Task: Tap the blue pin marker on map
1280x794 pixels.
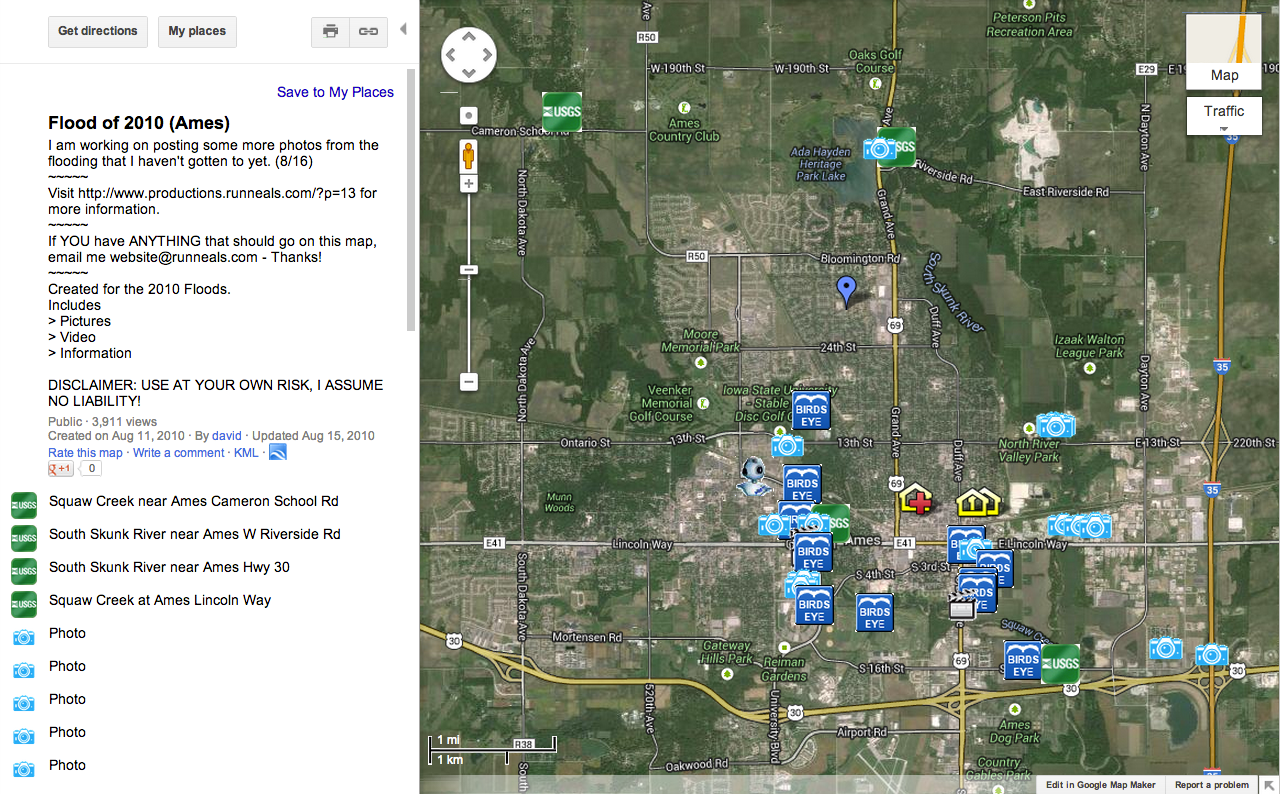Action: click(847, 290)
